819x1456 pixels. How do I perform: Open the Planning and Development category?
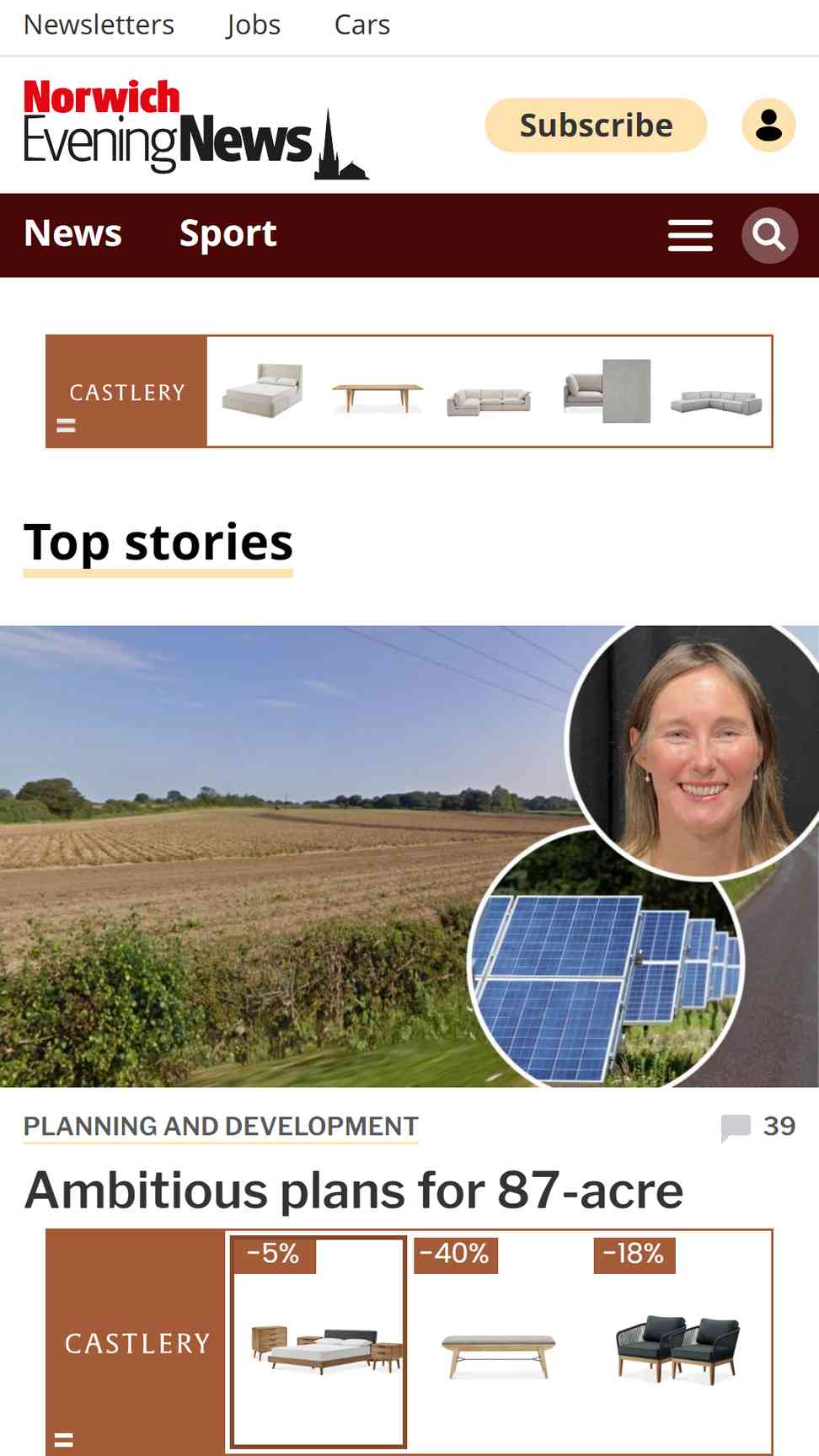[221, 1127]
